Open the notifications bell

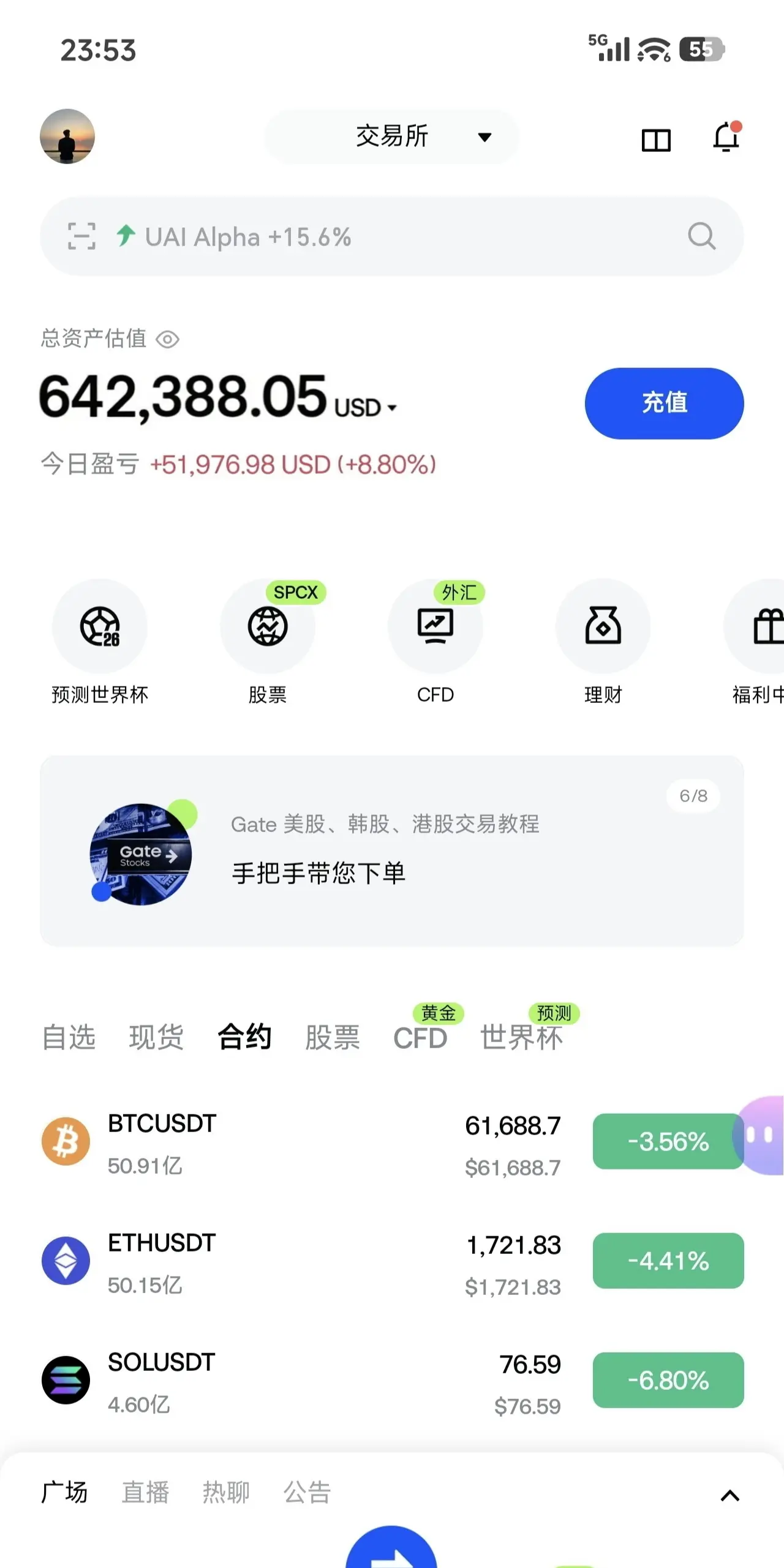(726, 137)
